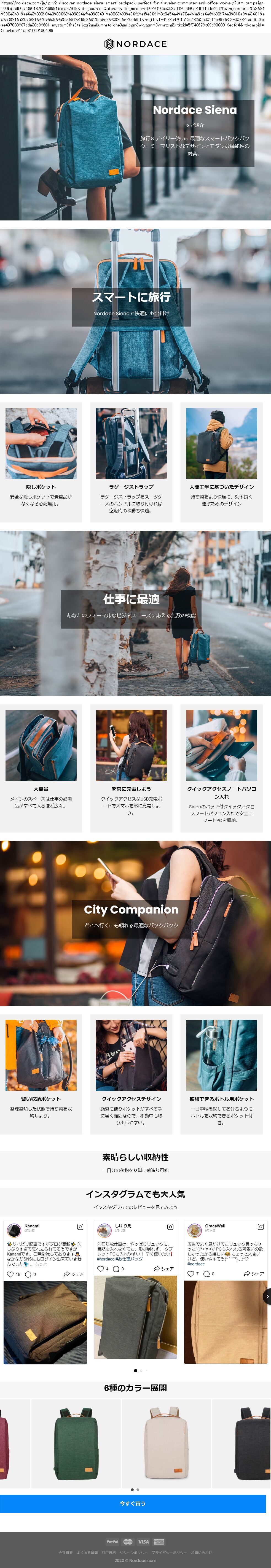The width and height of the screenshot is (271, 1568).
Task: Like Kanami's Instagram post
Action: 10,1274
